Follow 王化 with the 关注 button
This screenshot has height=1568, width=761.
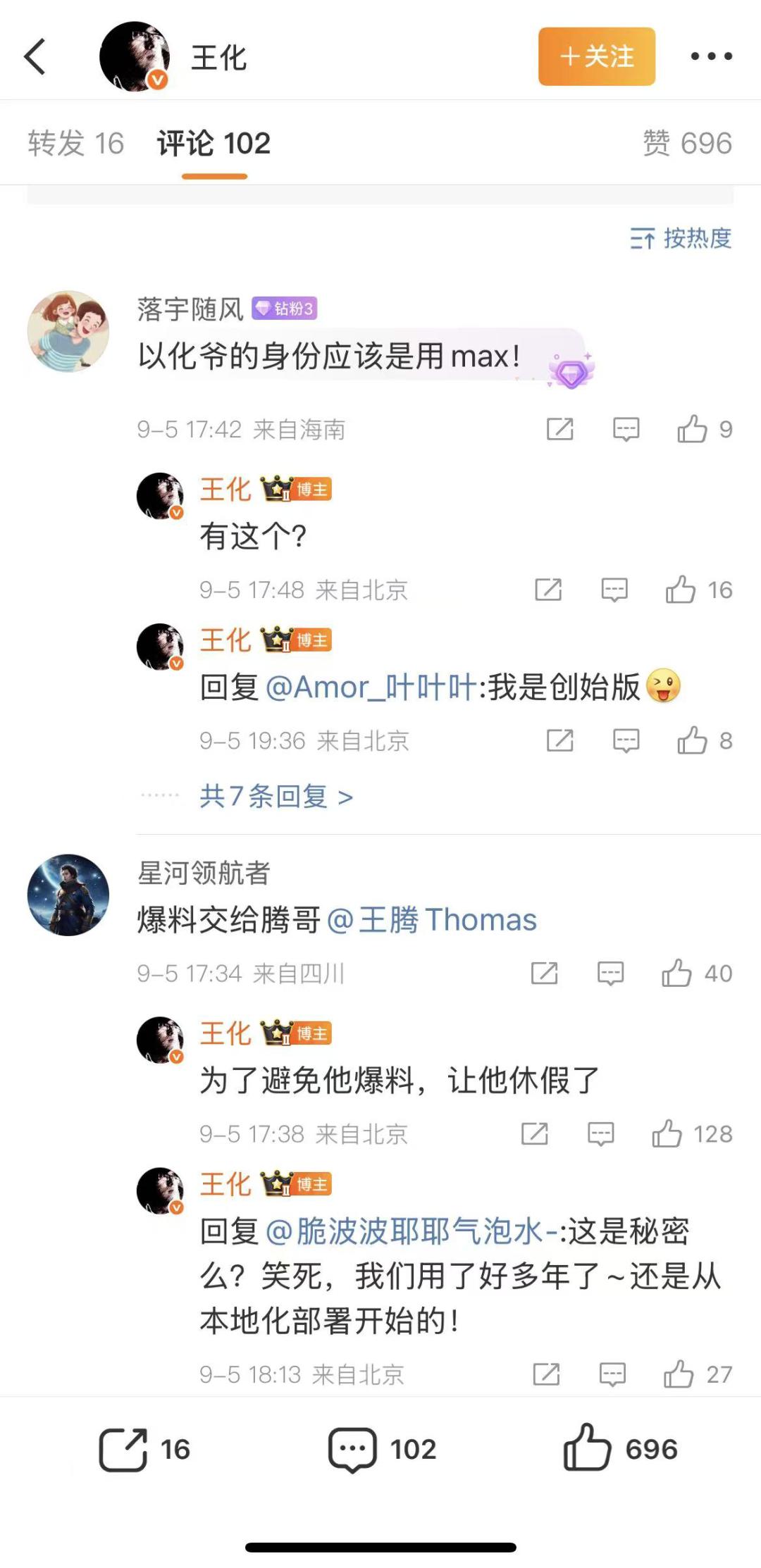pyautogui.click(x=596, y=56)
